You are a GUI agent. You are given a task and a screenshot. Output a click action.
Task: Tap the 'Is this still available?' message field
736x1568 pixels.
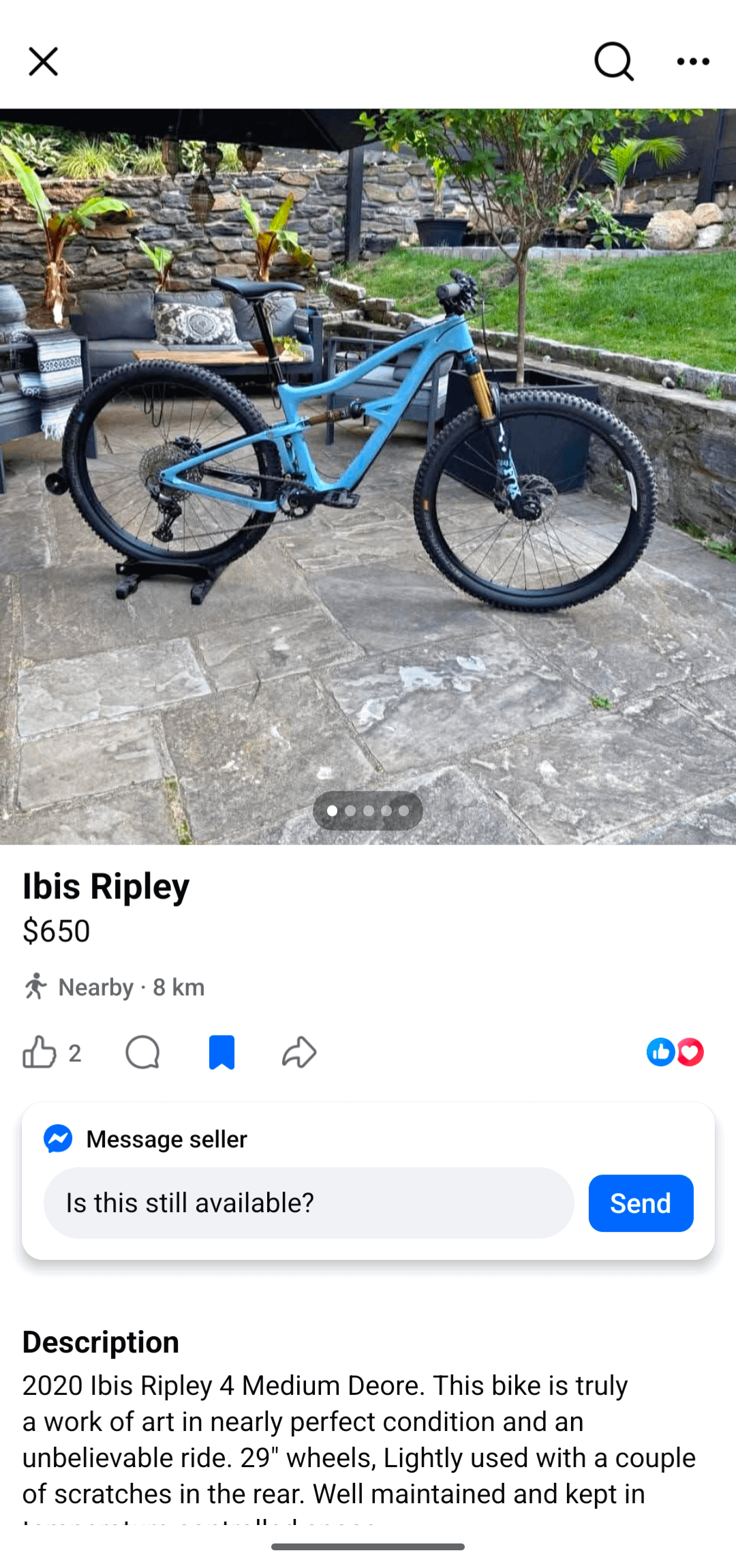point(309,1203)
